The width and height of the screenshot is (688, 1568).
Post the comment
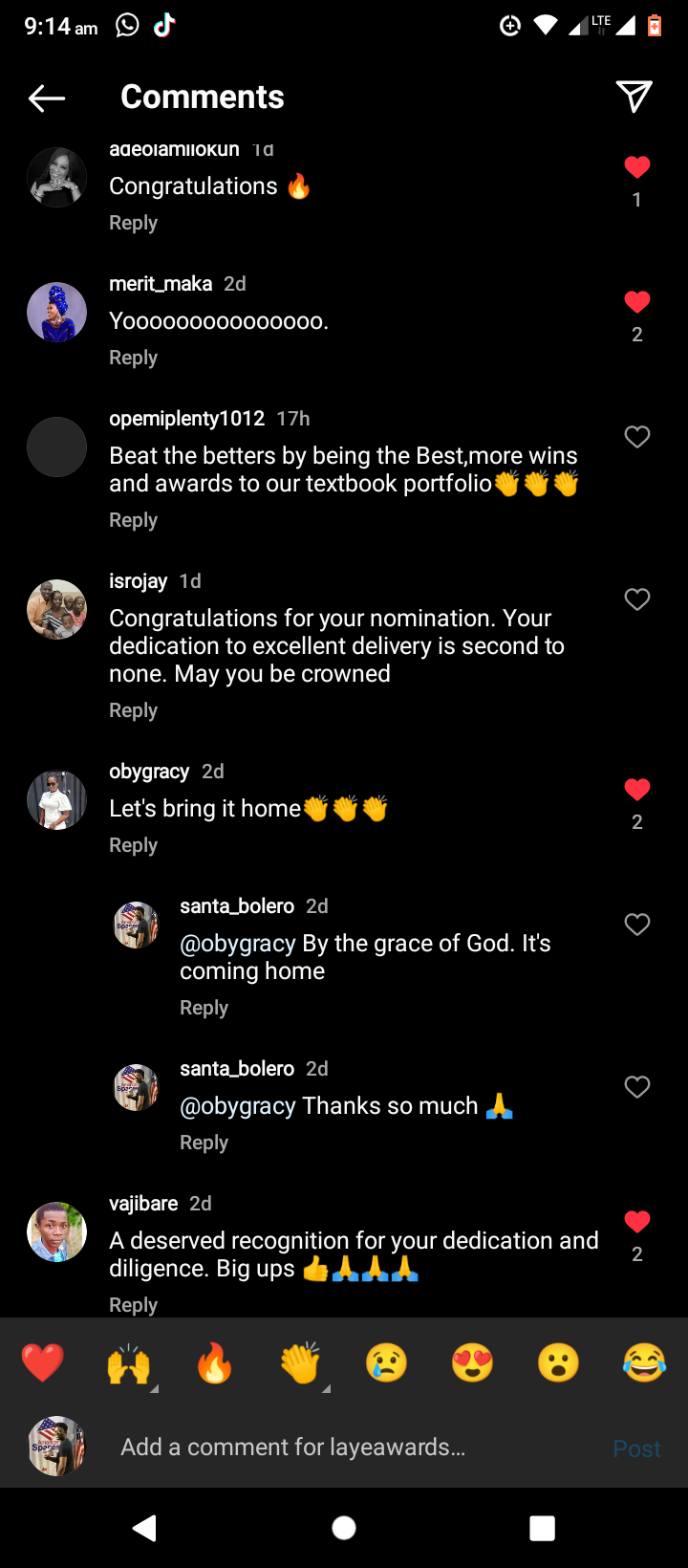click(x=636, y=1449)
